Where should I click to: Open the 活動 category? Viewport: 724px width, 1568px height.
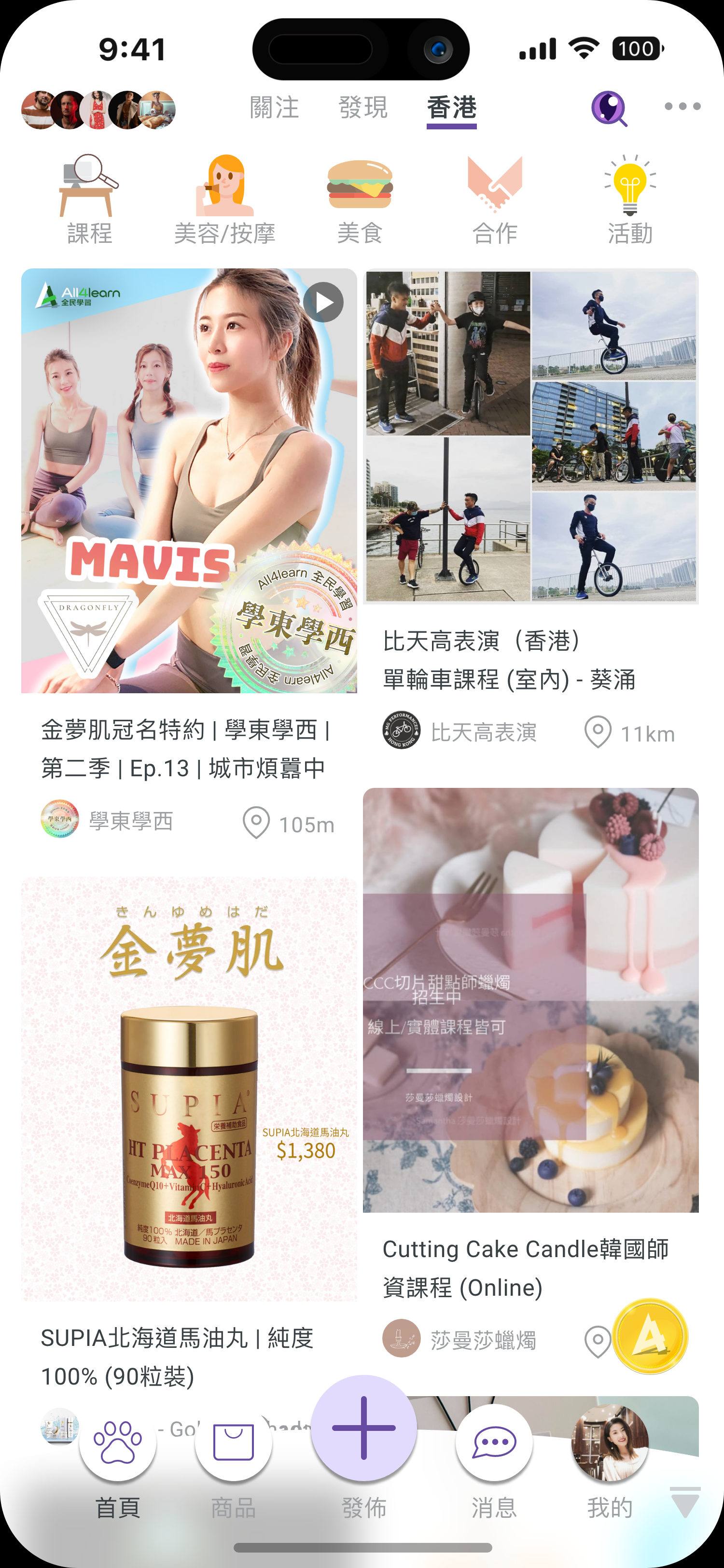point(630,199)
